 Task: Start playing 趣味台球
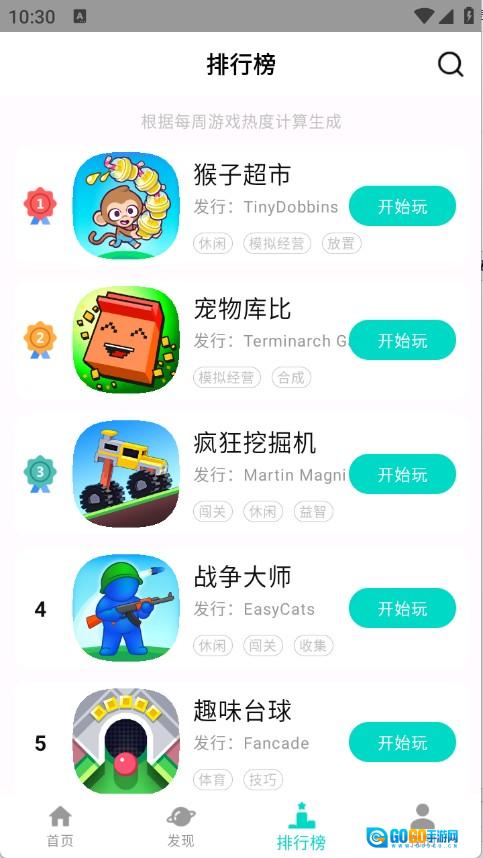coord(402,743)
